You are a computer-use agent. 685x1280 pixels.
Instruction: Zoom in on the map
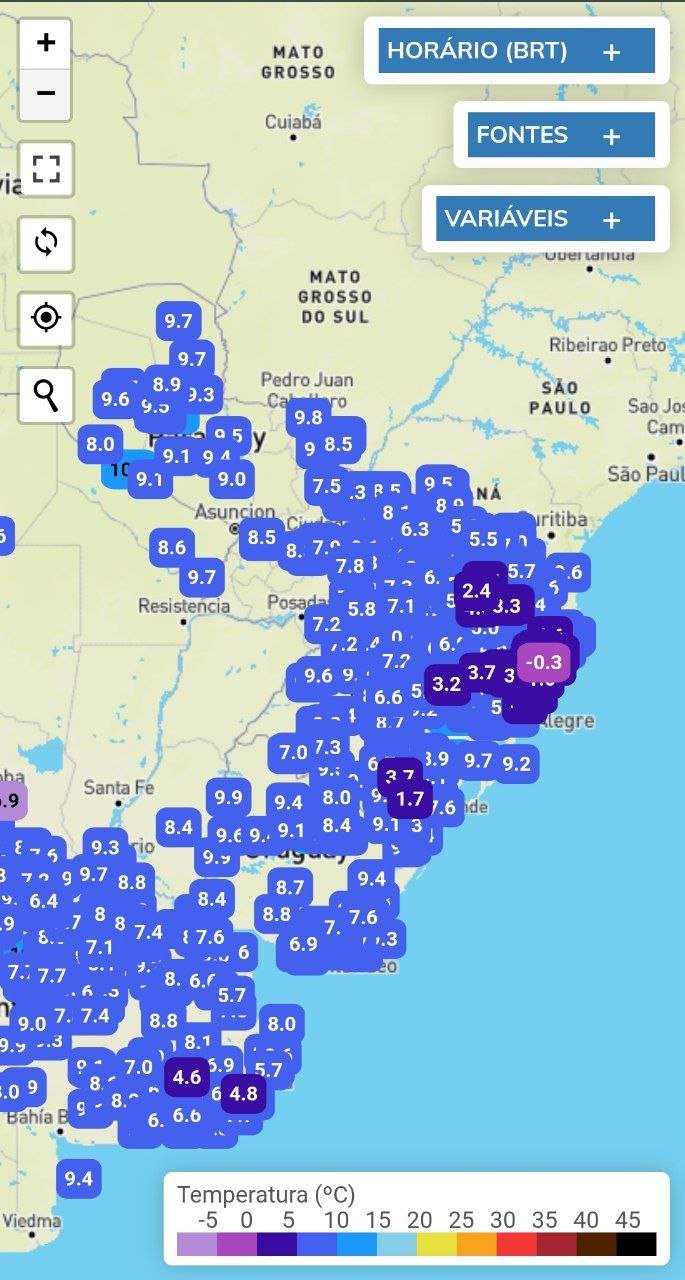point(45,43)
